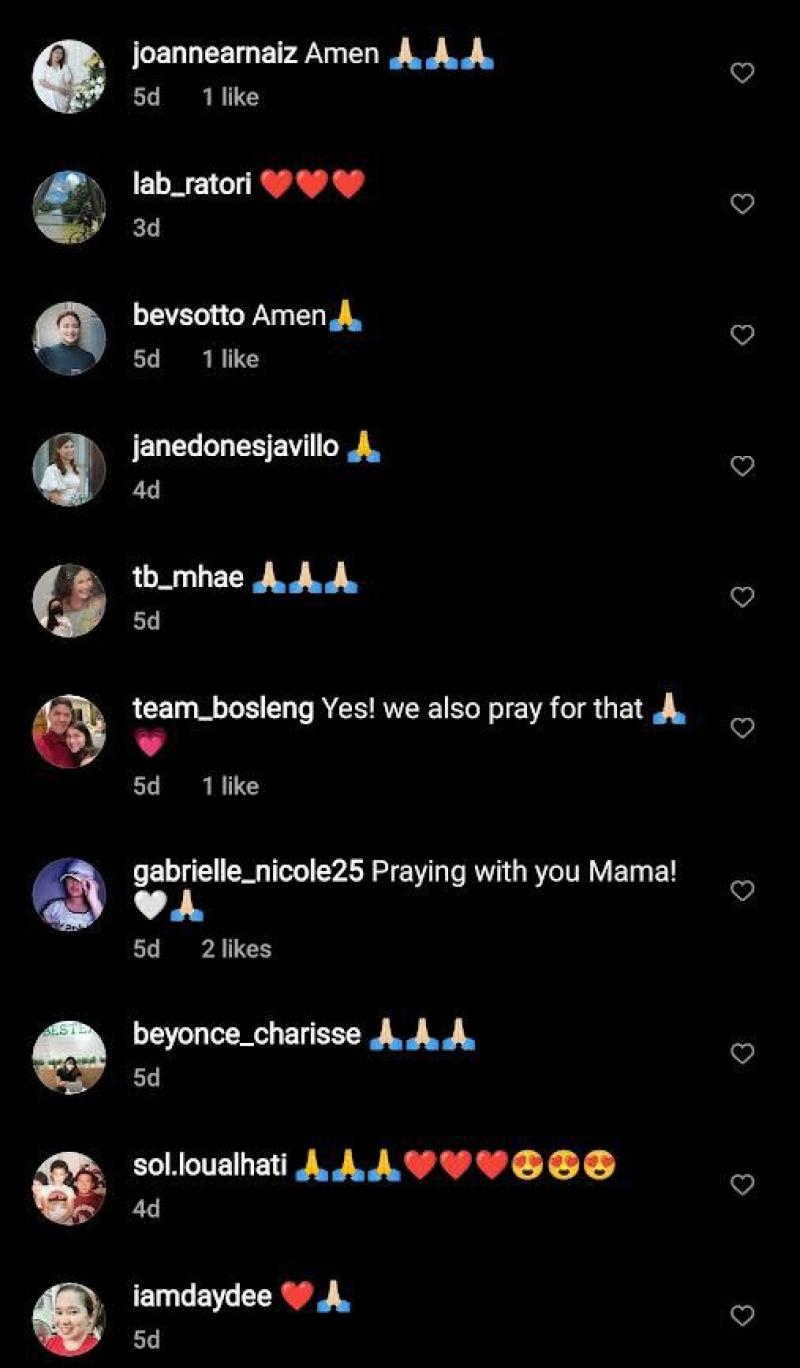The image size is (800, 1368).
Task: See who liked gabrielle_nicole25's comment
Action: click(x=236, y=949)
